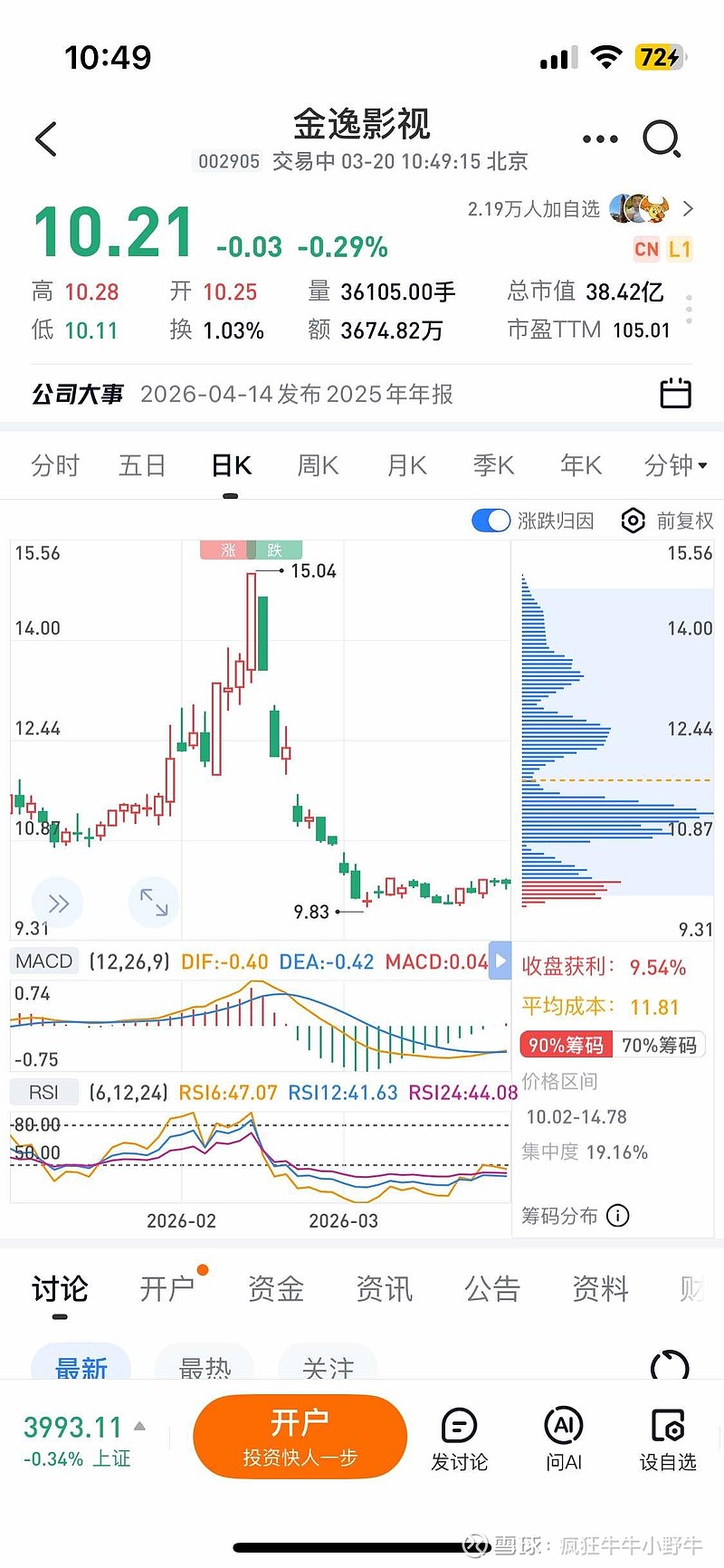Viewport: 724px width, 1568px height.
Task: Open the 分钟 interval dropdown
Action: coord(675,465)
